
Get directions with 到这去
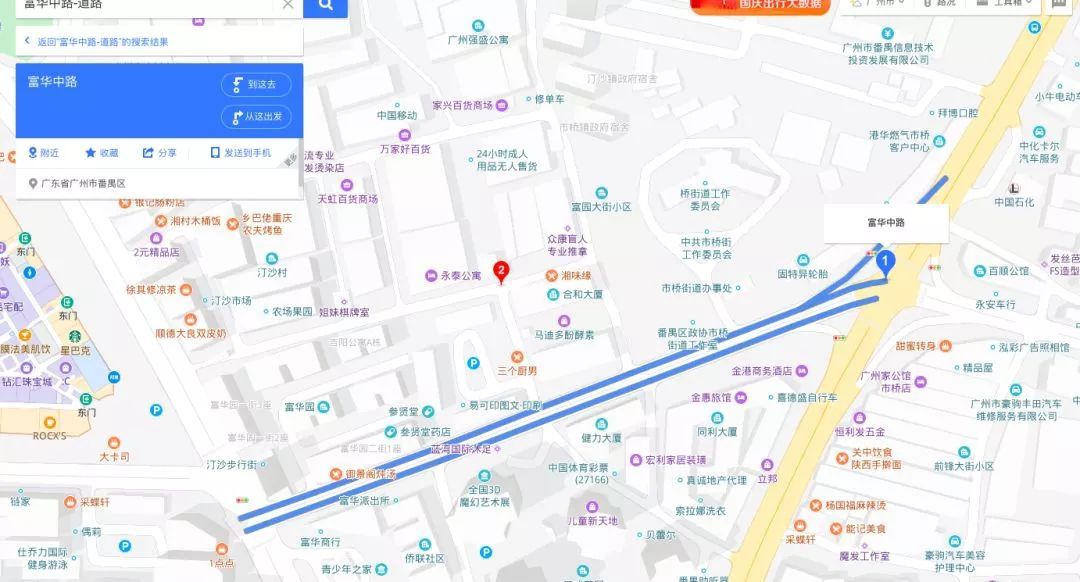coord(256,85)
